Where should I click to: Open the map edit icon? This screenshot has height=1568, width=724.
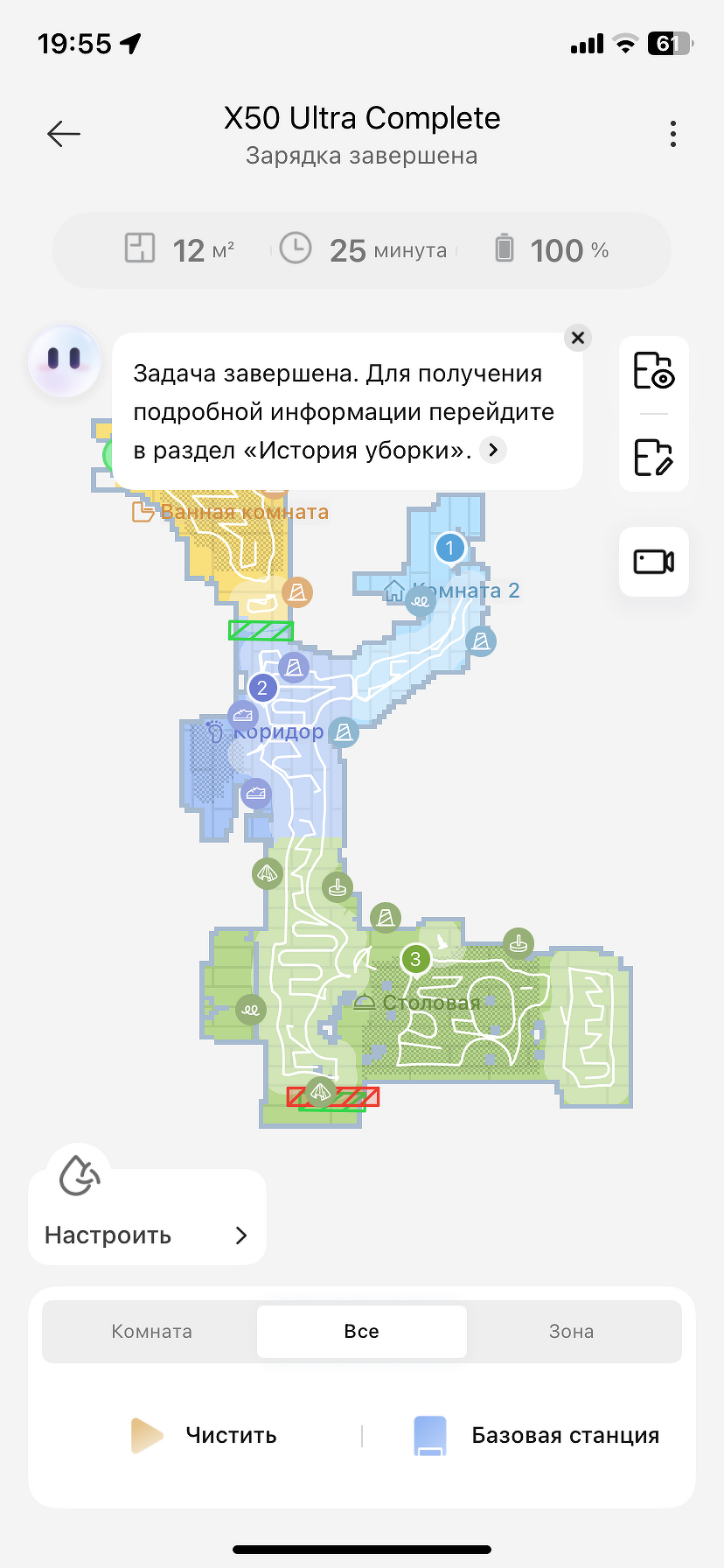653,457
